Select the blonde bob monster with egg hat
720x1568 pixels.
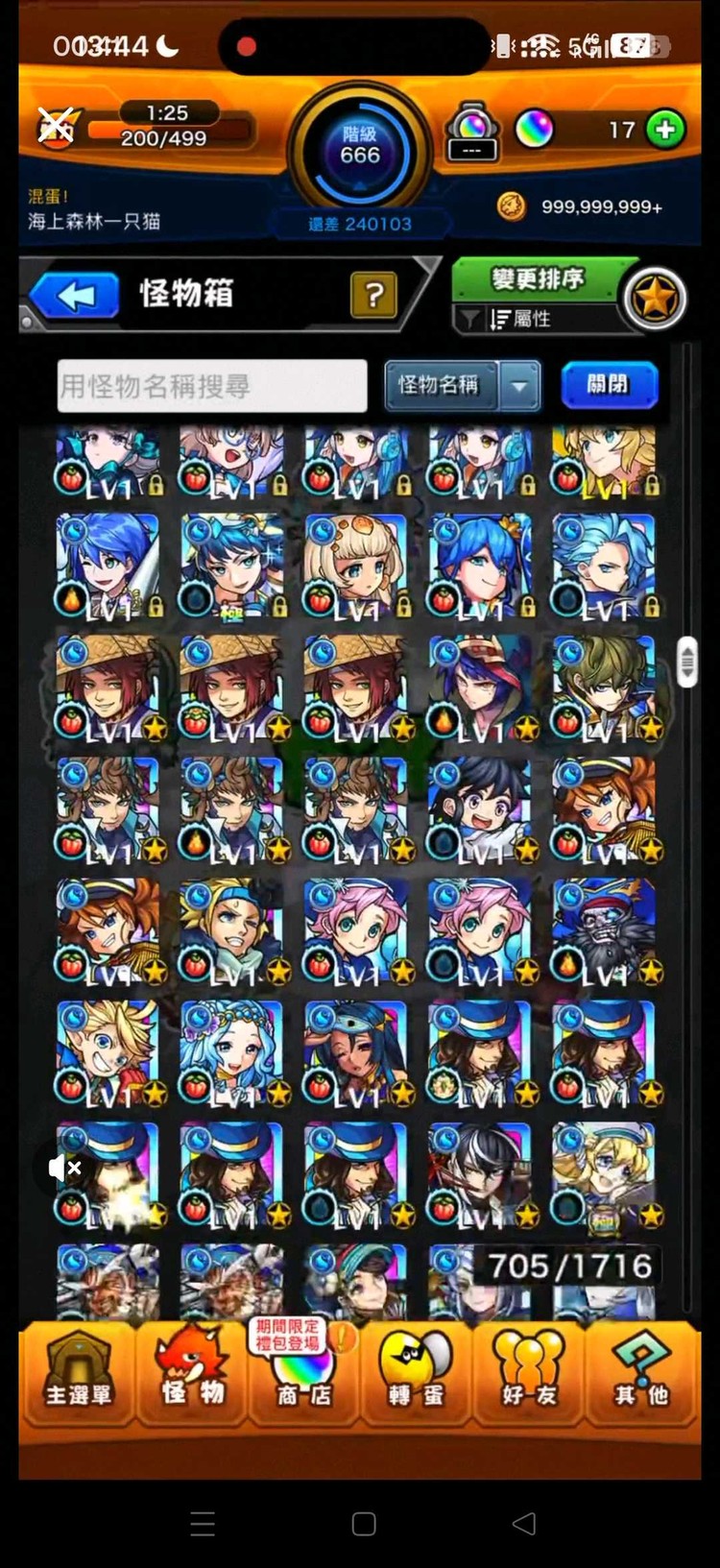click(x=355, y=567)
